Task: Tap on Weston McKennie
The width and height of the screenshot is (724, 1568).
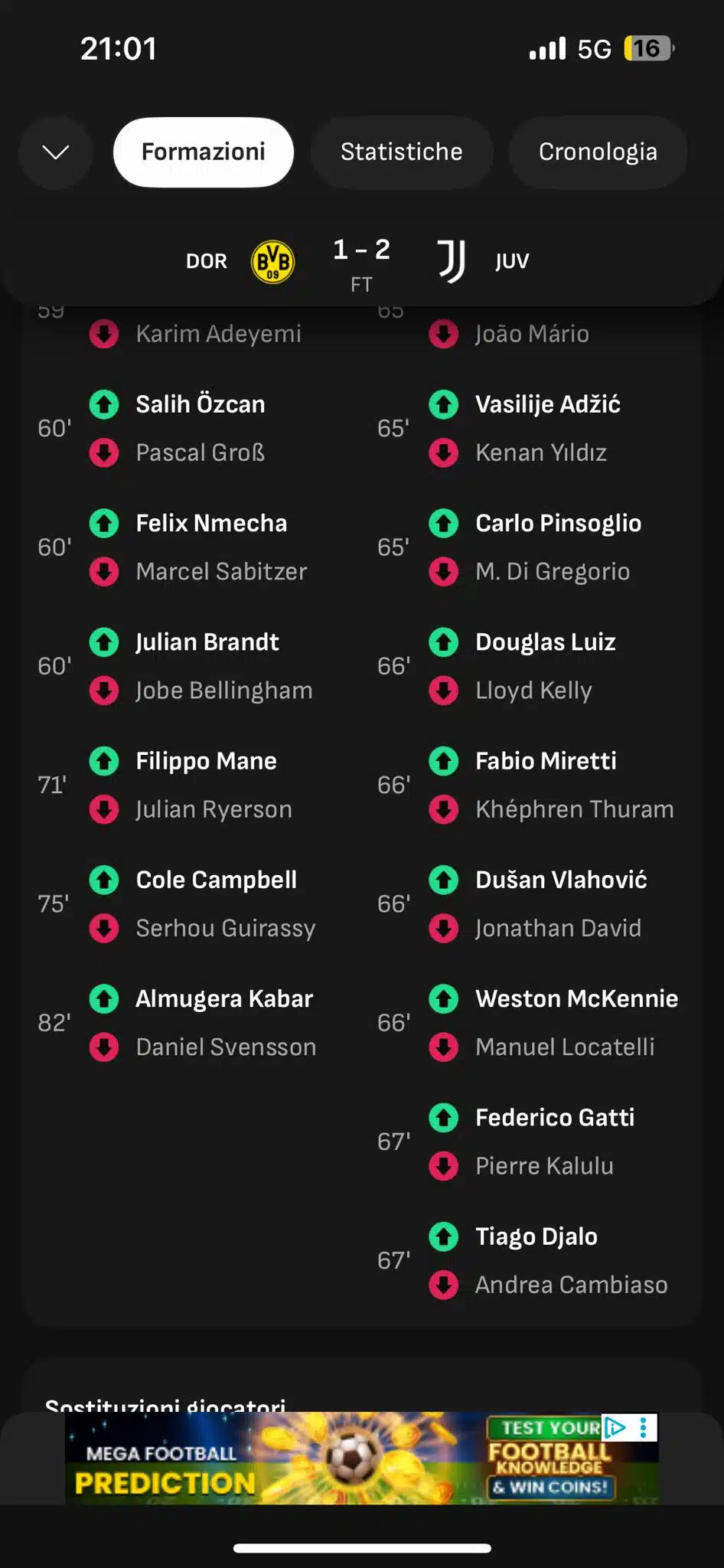Action: pos(576,999)
